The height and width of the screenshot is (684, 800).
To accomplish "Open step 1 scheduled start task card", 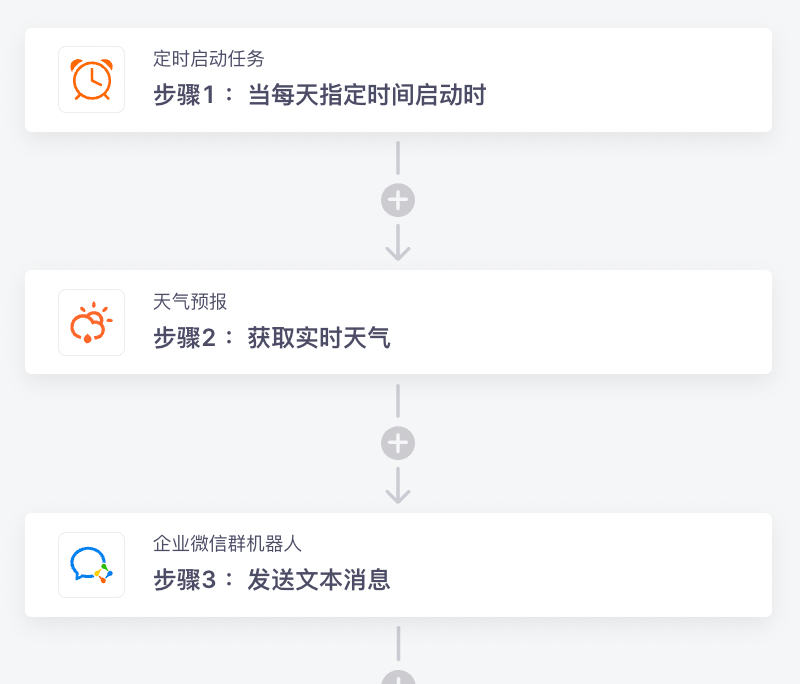I will 398,80.
